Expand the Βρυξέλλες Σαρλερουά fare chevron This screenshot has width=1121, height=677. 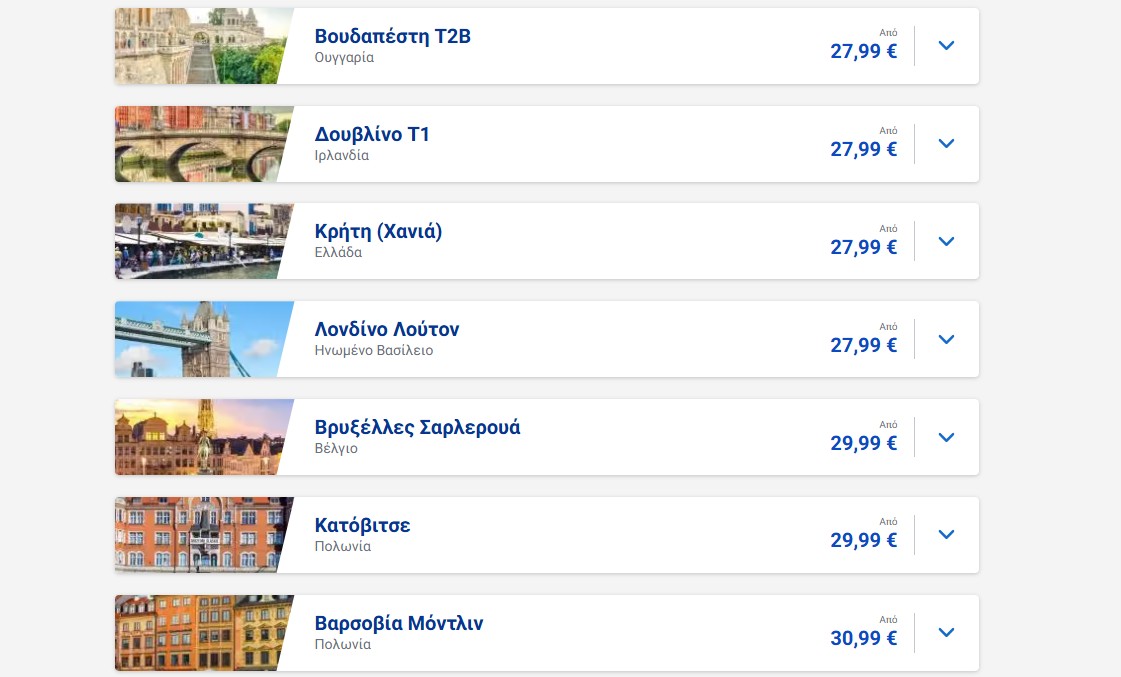coord(946,438)
